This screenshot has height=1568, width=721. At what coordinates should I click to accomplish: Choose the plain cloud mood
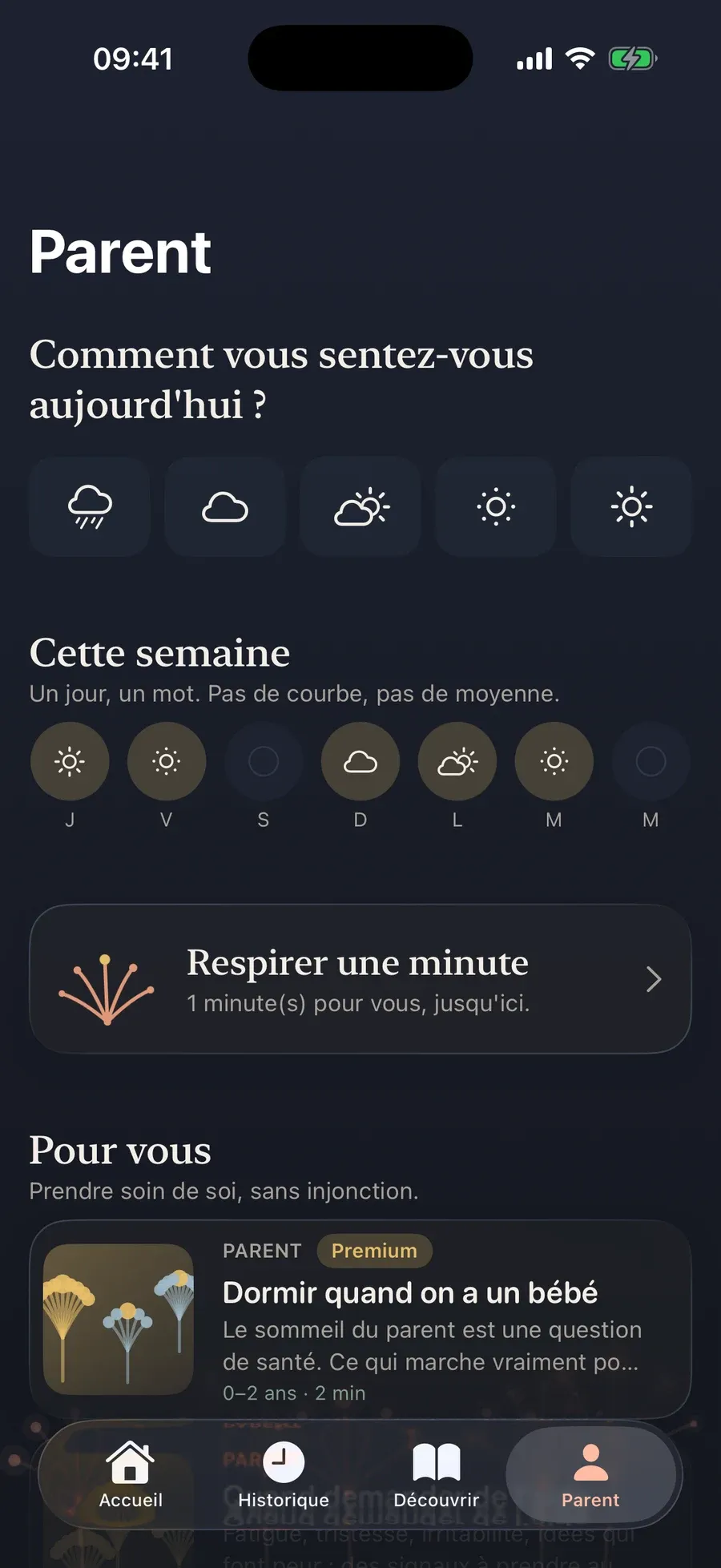225,507
